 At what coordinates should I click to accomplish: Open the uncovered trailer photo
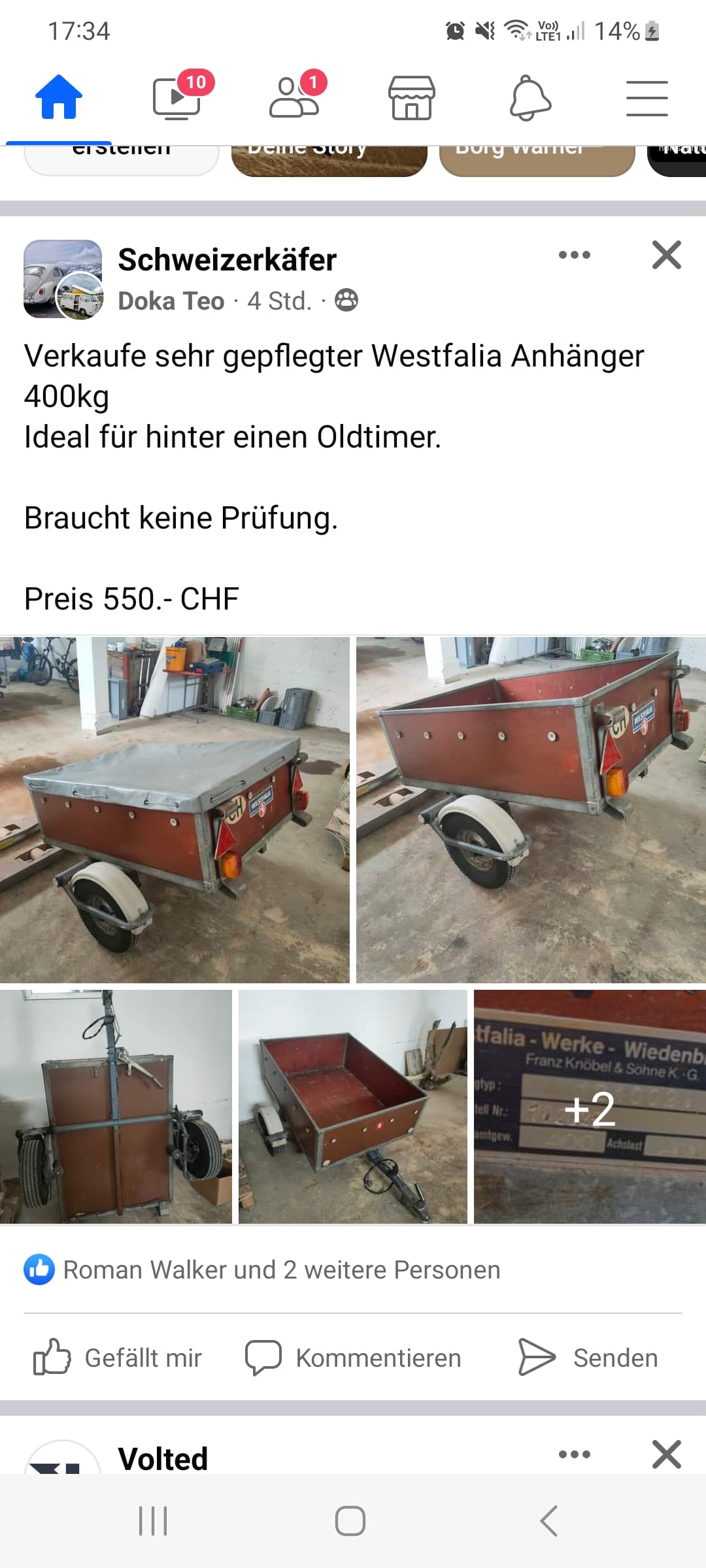531,810
